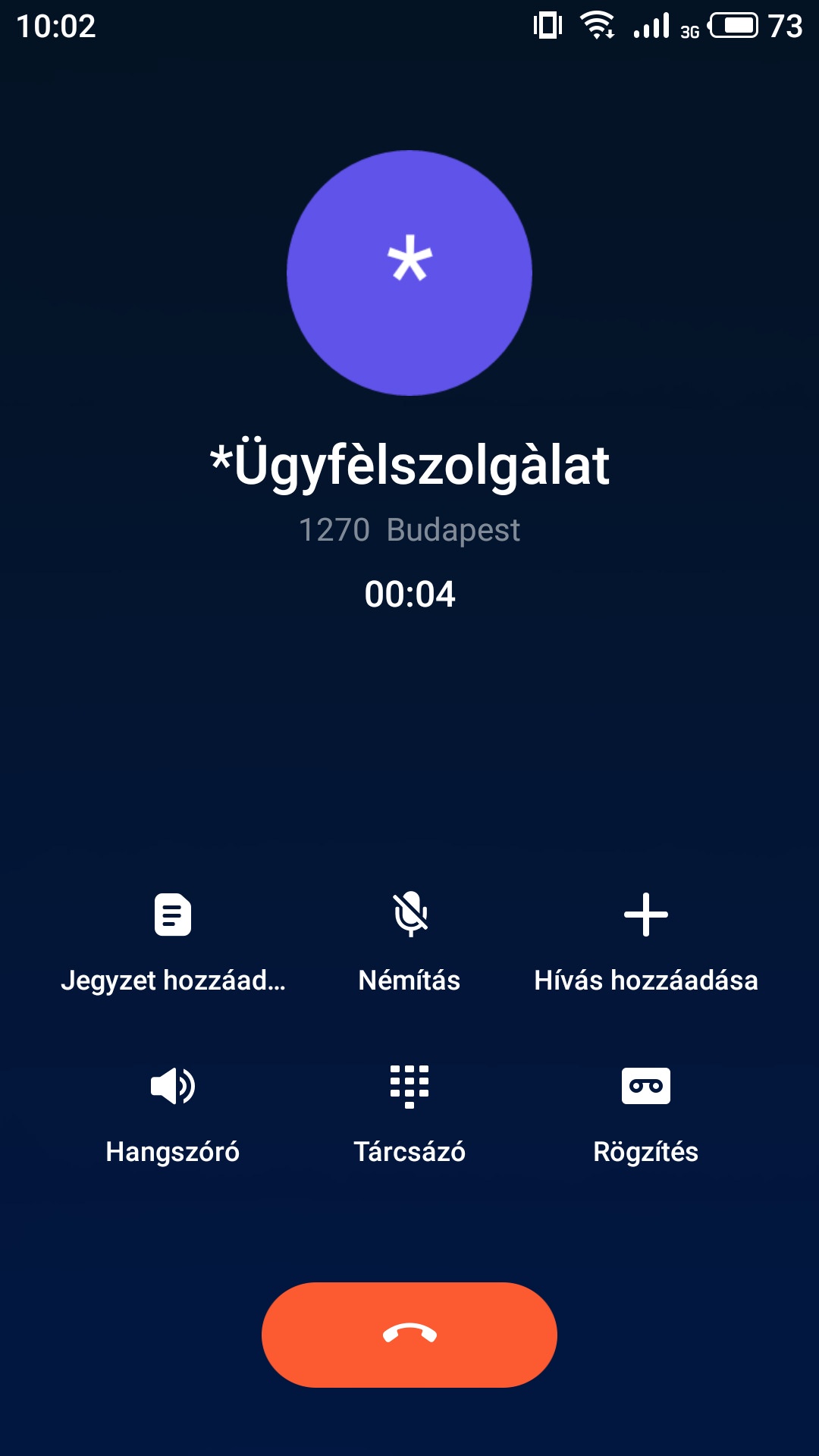The image size is (819, 1456).
Task: Turn on the Hangszóró speaker
Action: [x=173, y=1116]
